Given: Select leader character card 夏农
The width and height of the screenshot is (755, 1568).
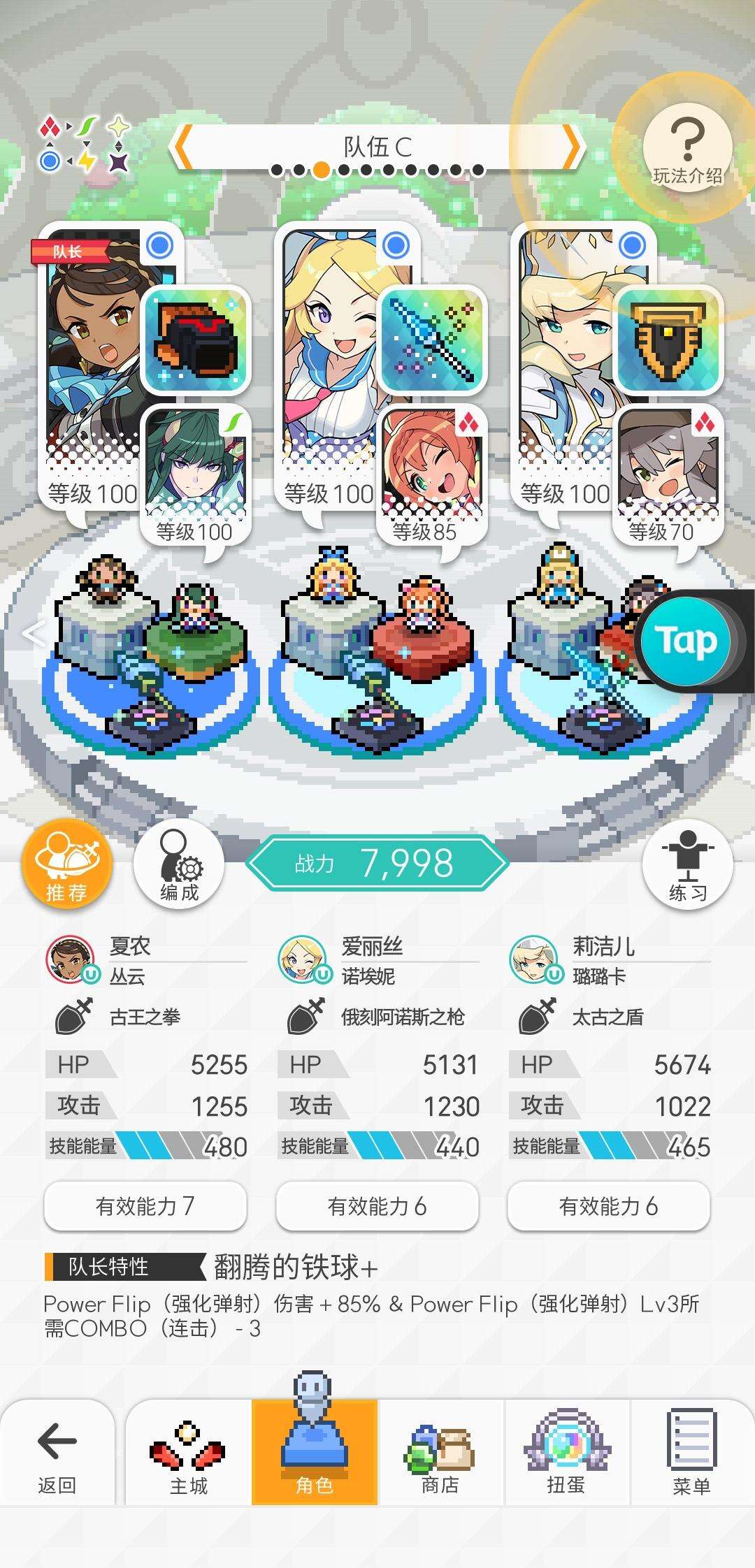Looking at the screenshot, I should tap(91, 363).
